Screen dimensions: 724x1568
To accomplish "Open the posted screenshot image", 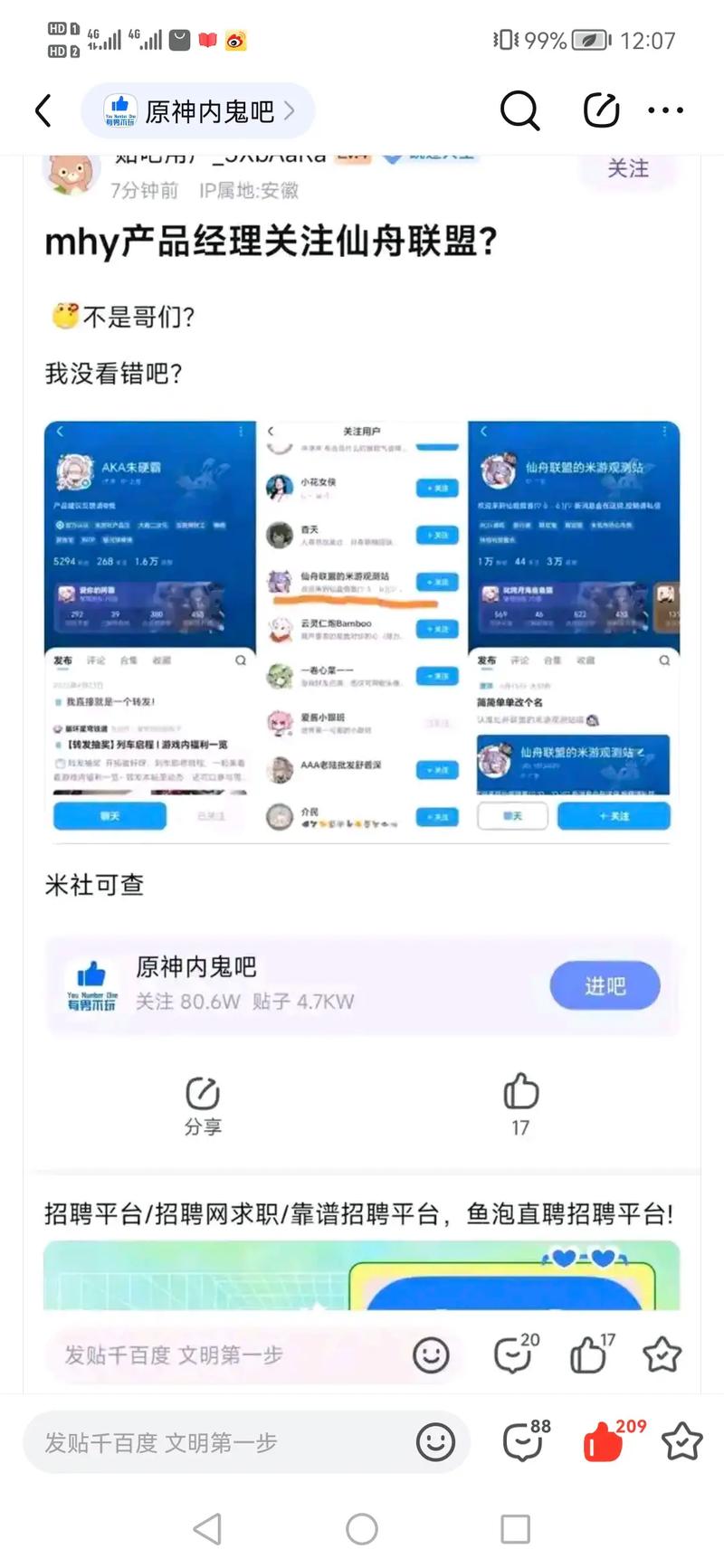I will [x=362, y=629].
